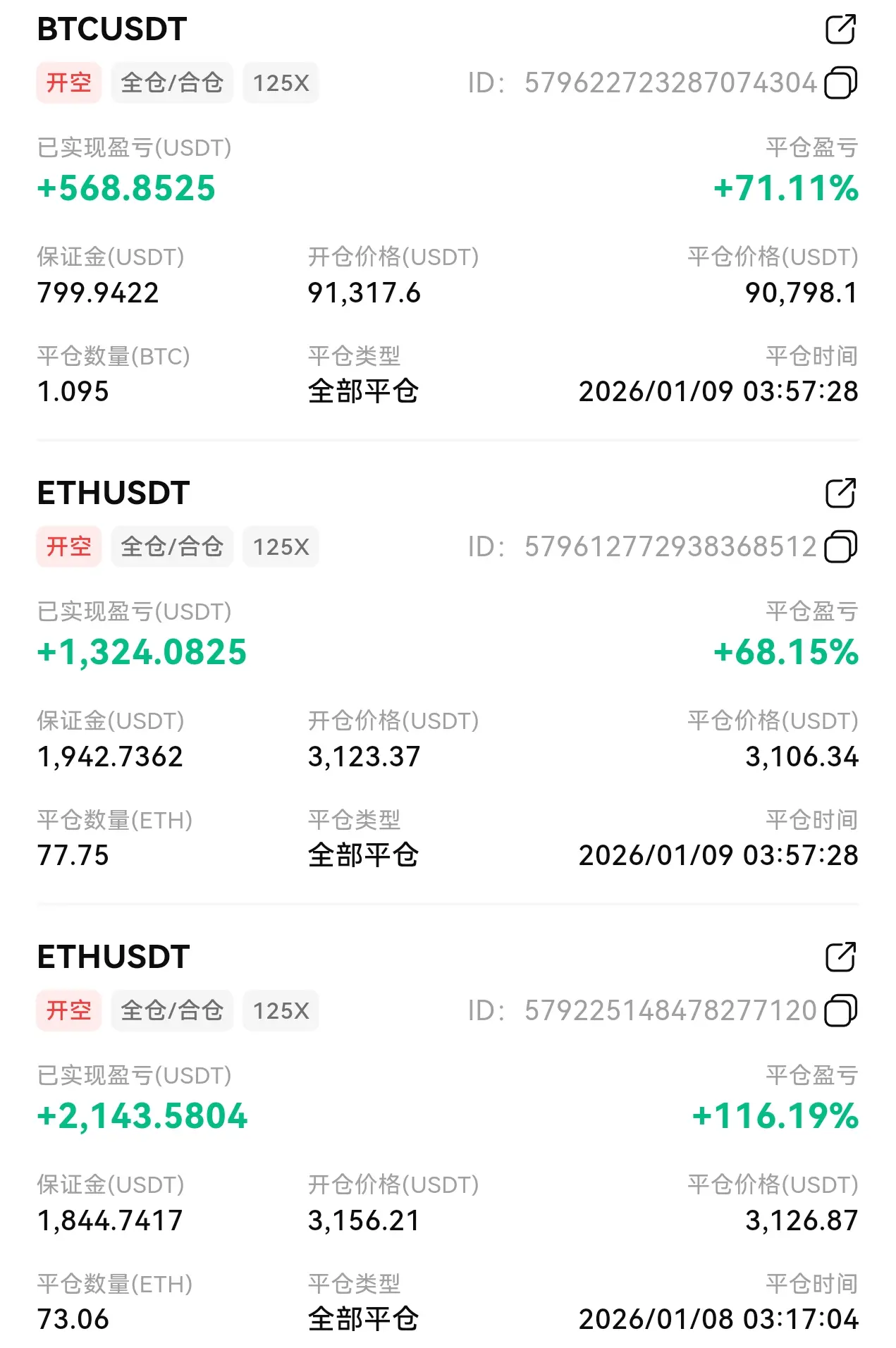This screenshot has width=896, height=1348.
Task: Share the ETHUSDT position with +2,143.5804 profit
Action: (840, 957)
